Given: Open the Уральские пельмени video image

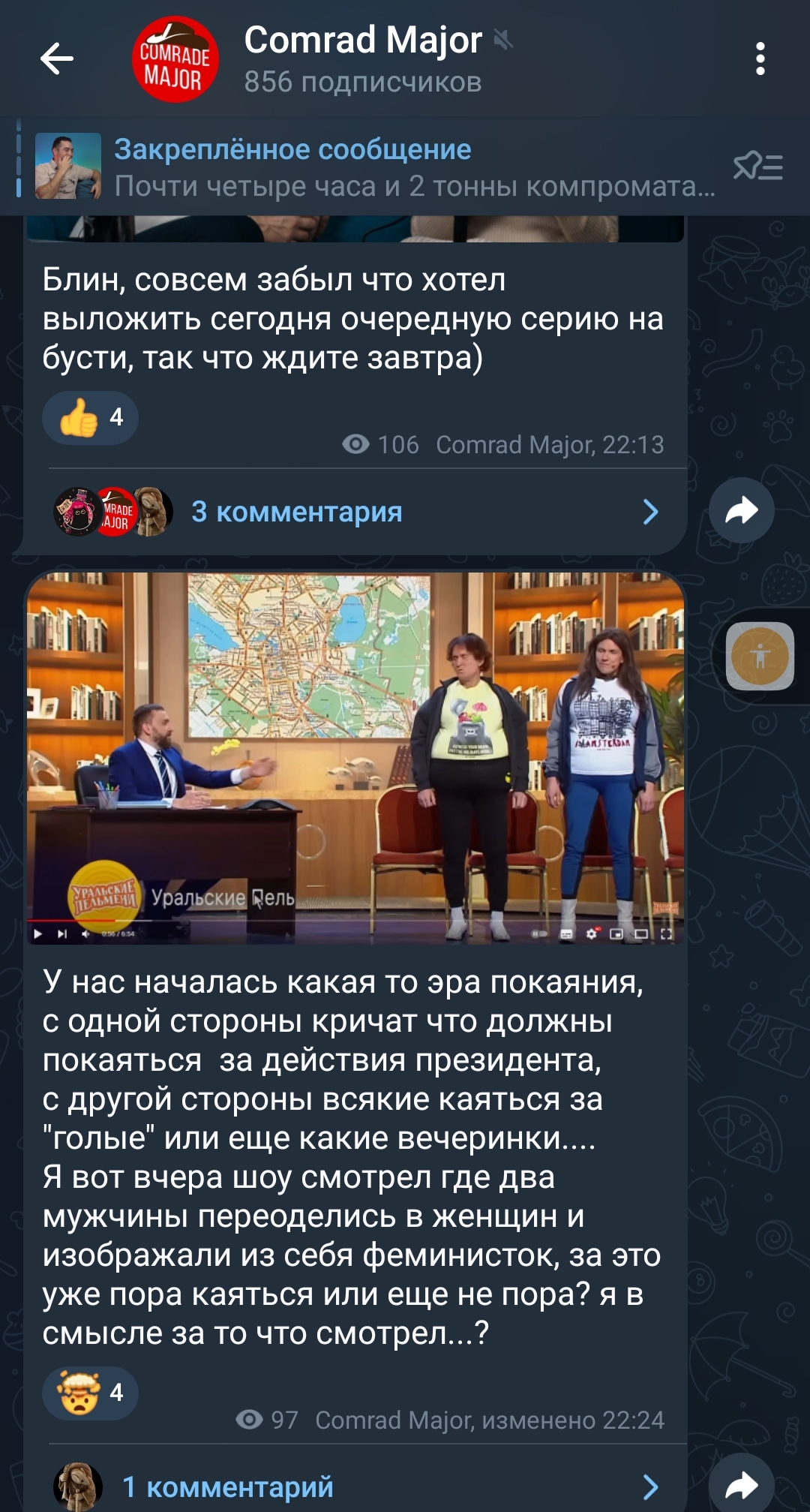Looking at the screenshot, I should [x=355, y=758].
